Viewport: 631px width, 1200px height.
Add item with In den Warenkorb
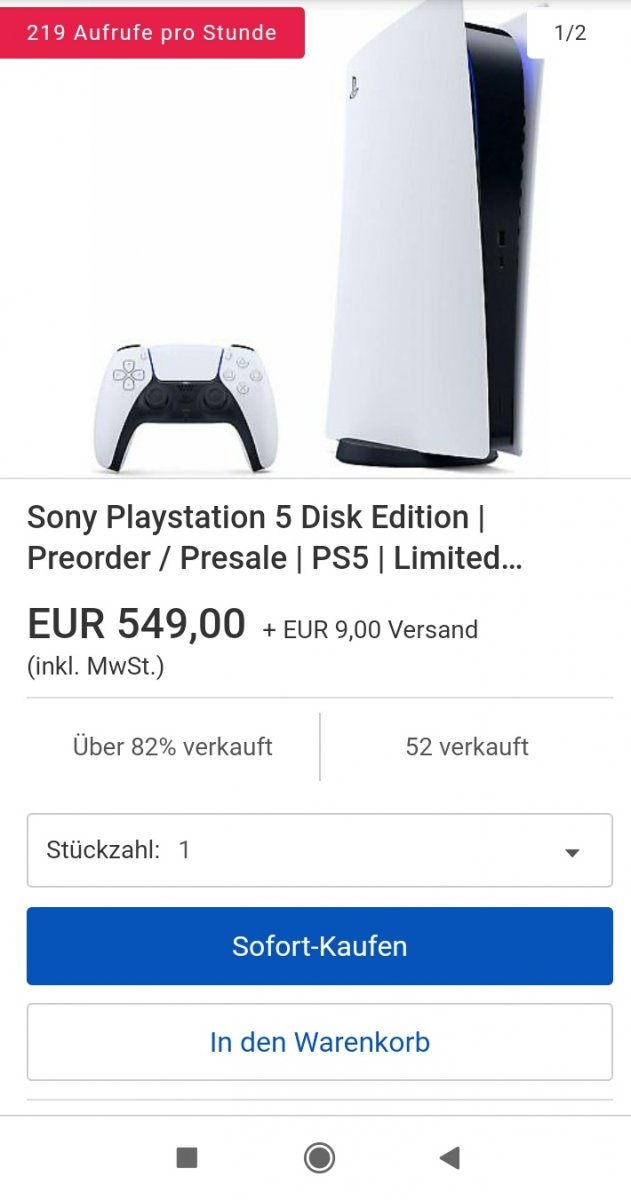point(319,1042)
